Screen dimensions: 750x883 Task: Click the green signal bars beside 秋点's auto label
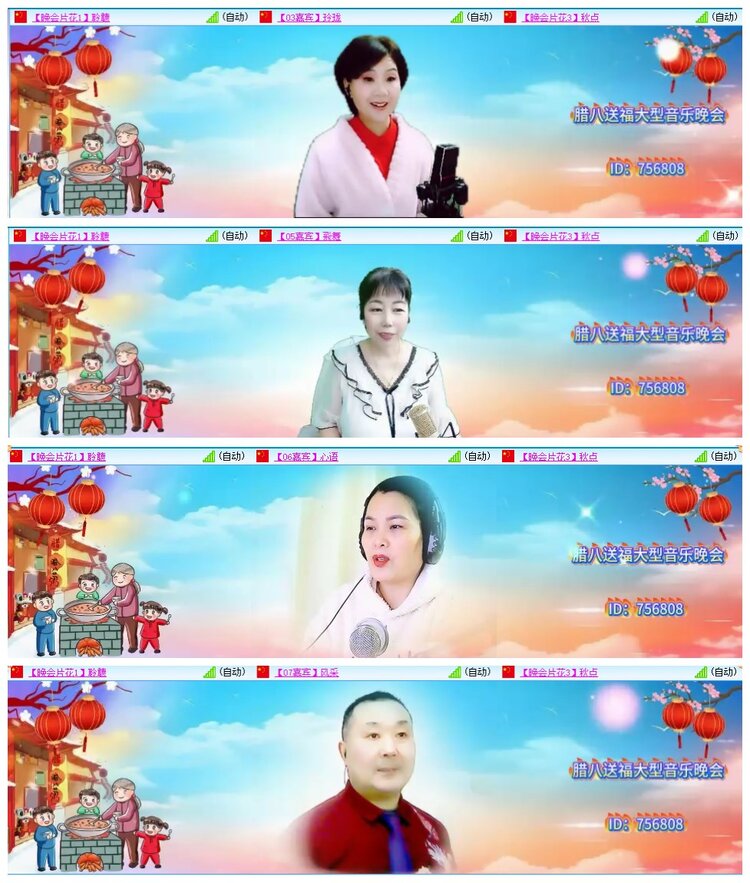click(702, 14)
